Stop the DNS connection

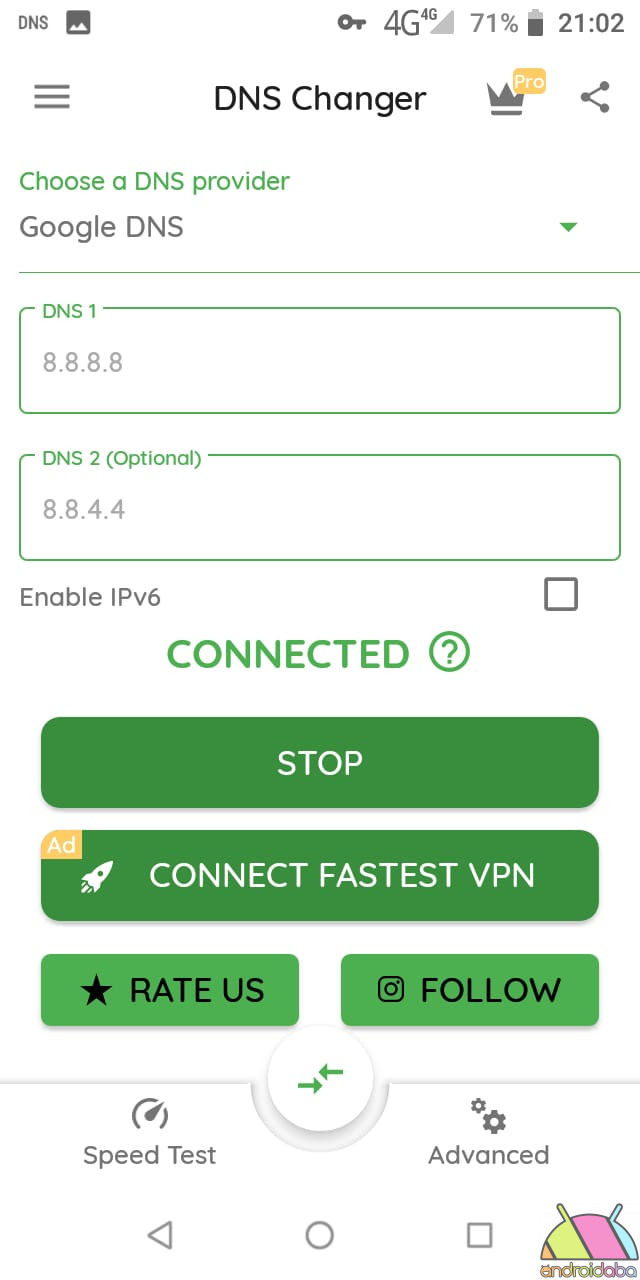320,762
